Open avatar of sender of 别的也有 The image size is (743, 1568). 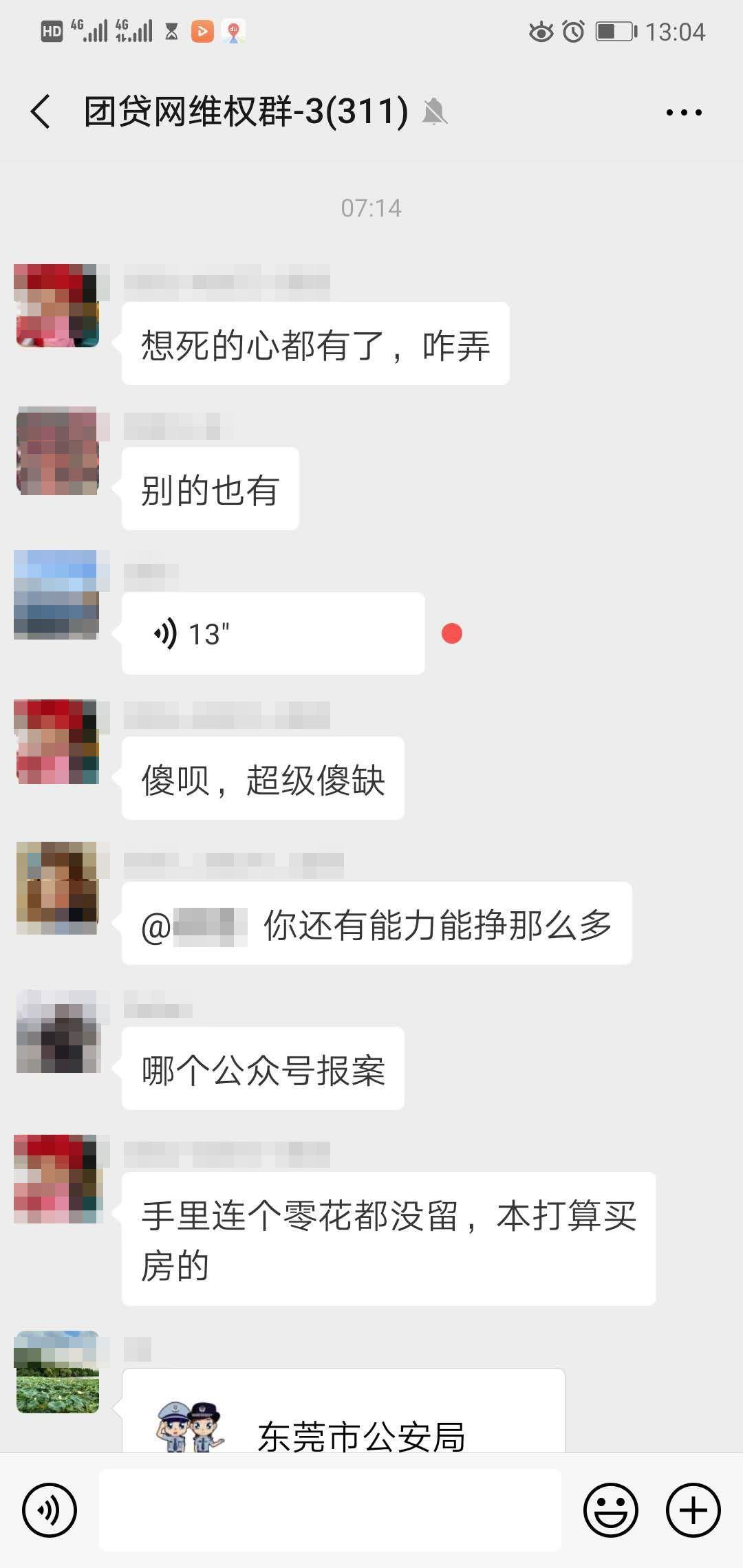[58, 451]
